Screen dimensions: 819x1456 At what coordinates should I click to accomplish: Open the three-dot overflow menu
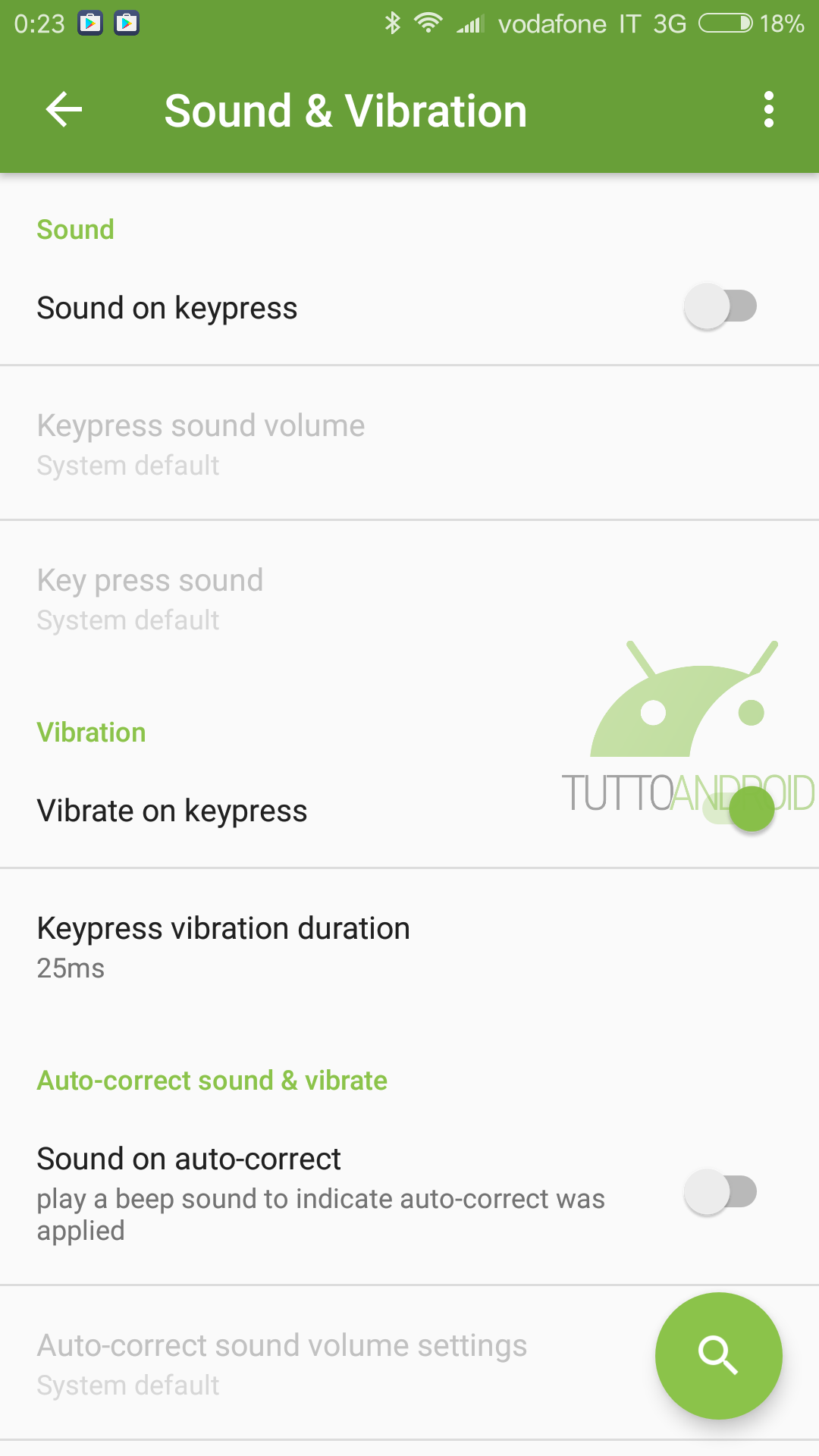click(768, 110)
